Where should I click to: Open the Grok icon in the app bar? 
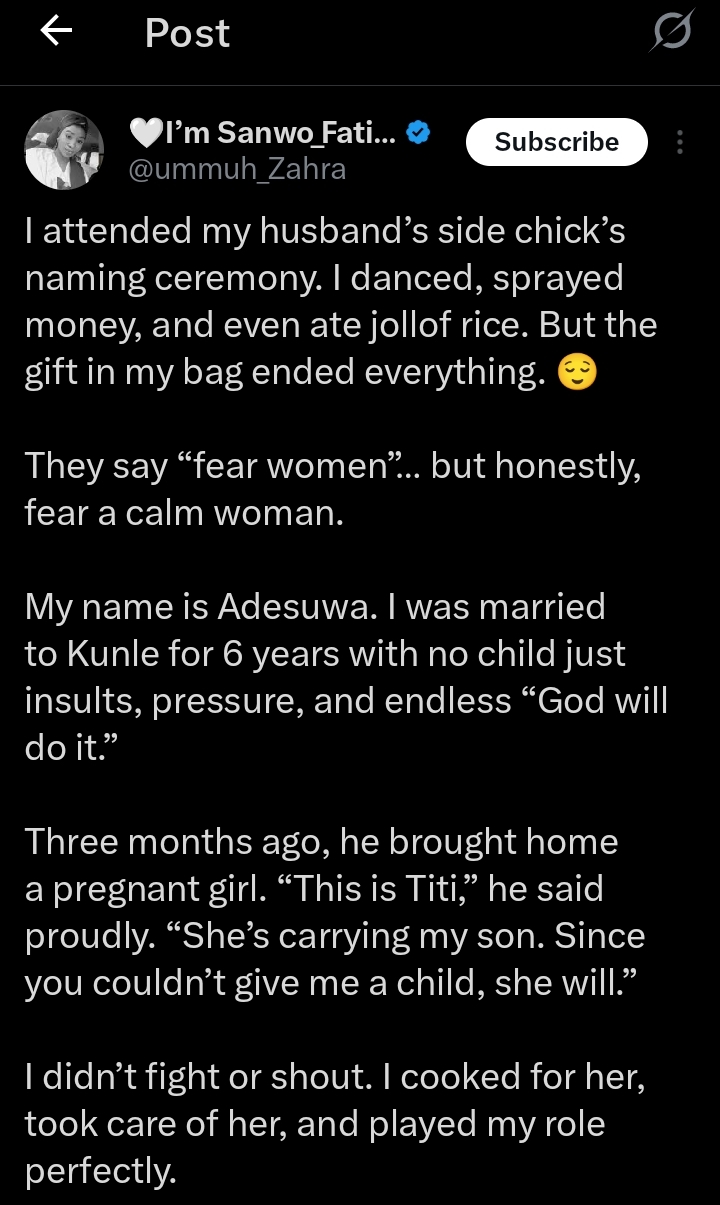click(669, 34)
